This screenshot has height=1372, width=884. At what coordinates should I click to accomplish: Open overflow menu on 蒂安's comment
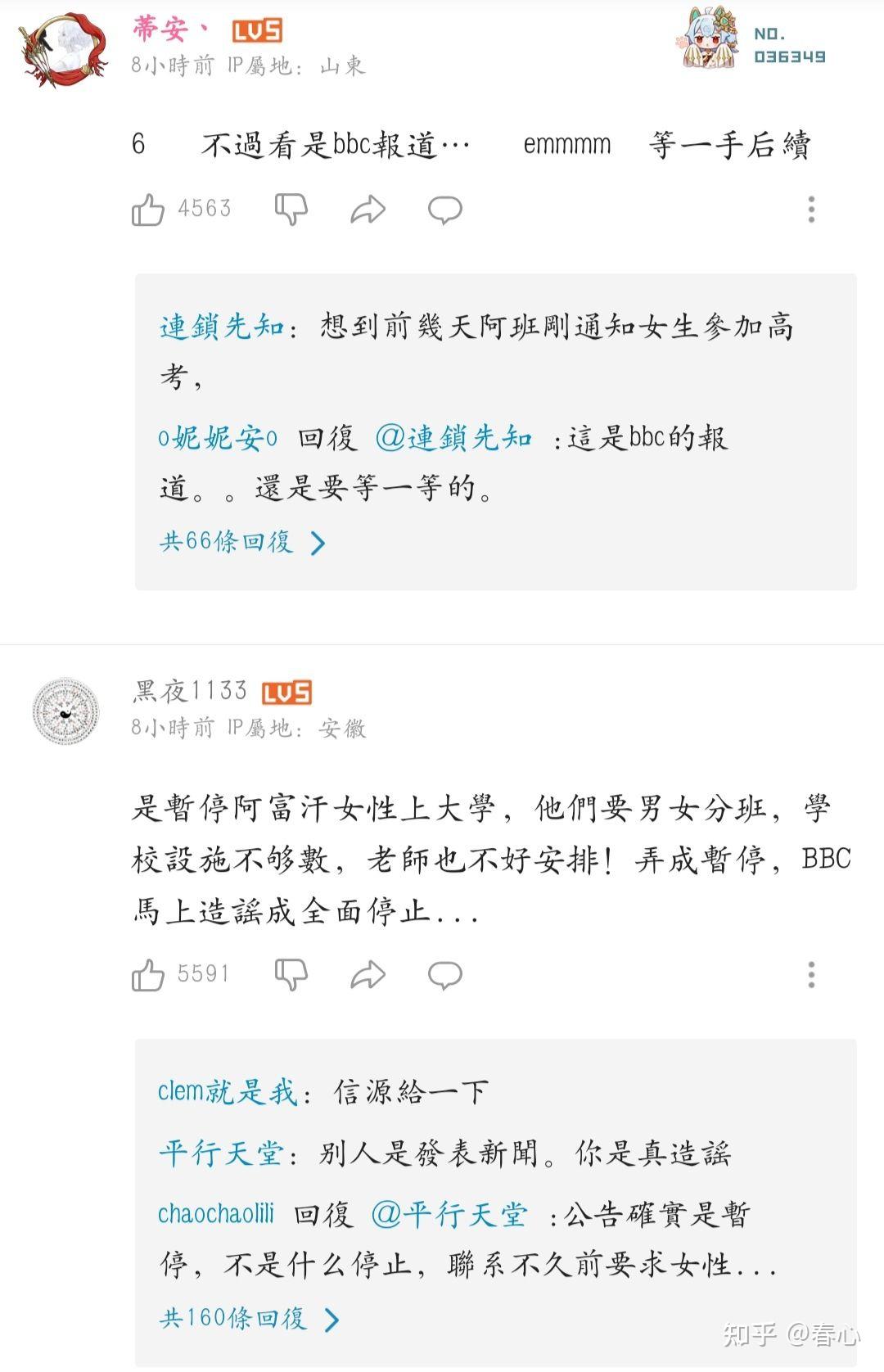coord(811,210)
